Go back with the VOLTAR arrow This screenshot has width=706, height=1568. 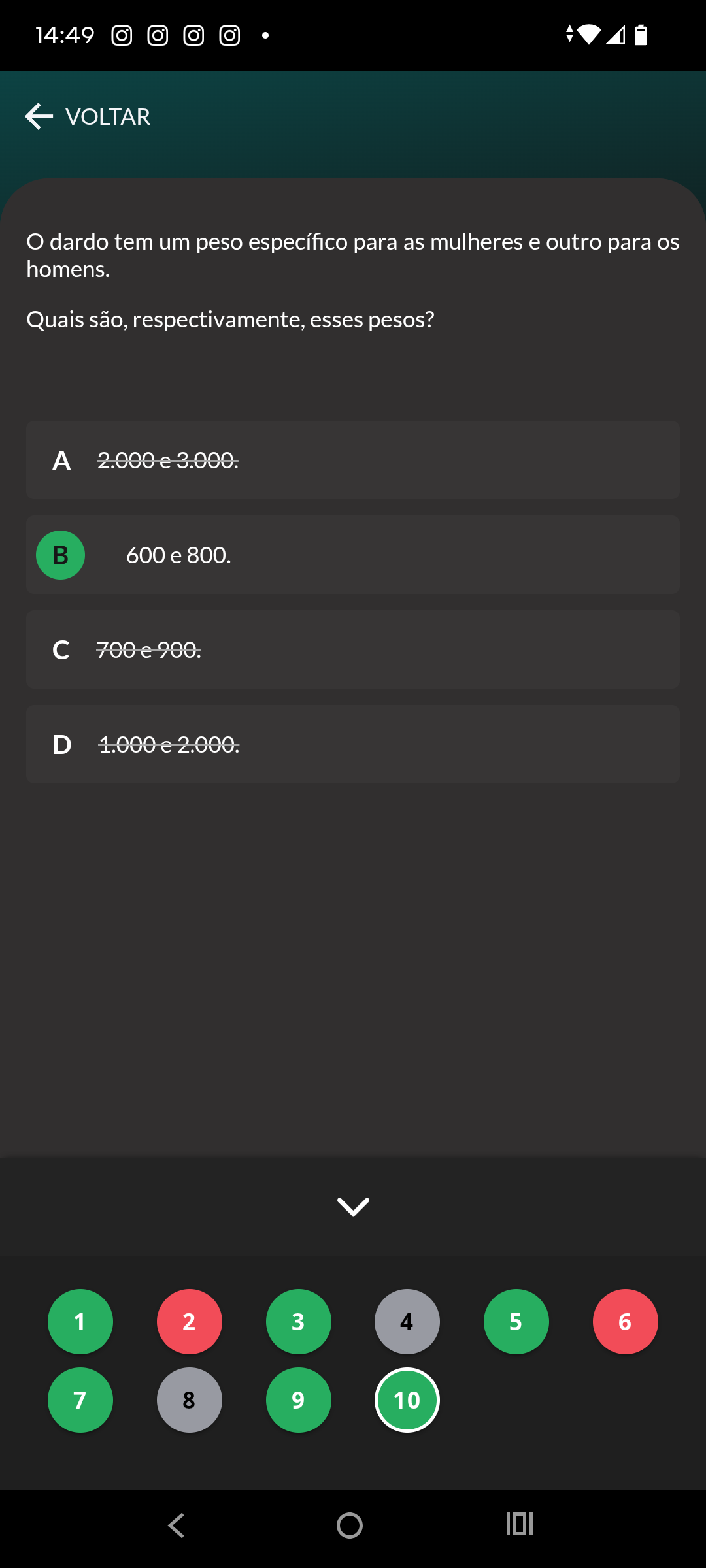pos(39,116)
